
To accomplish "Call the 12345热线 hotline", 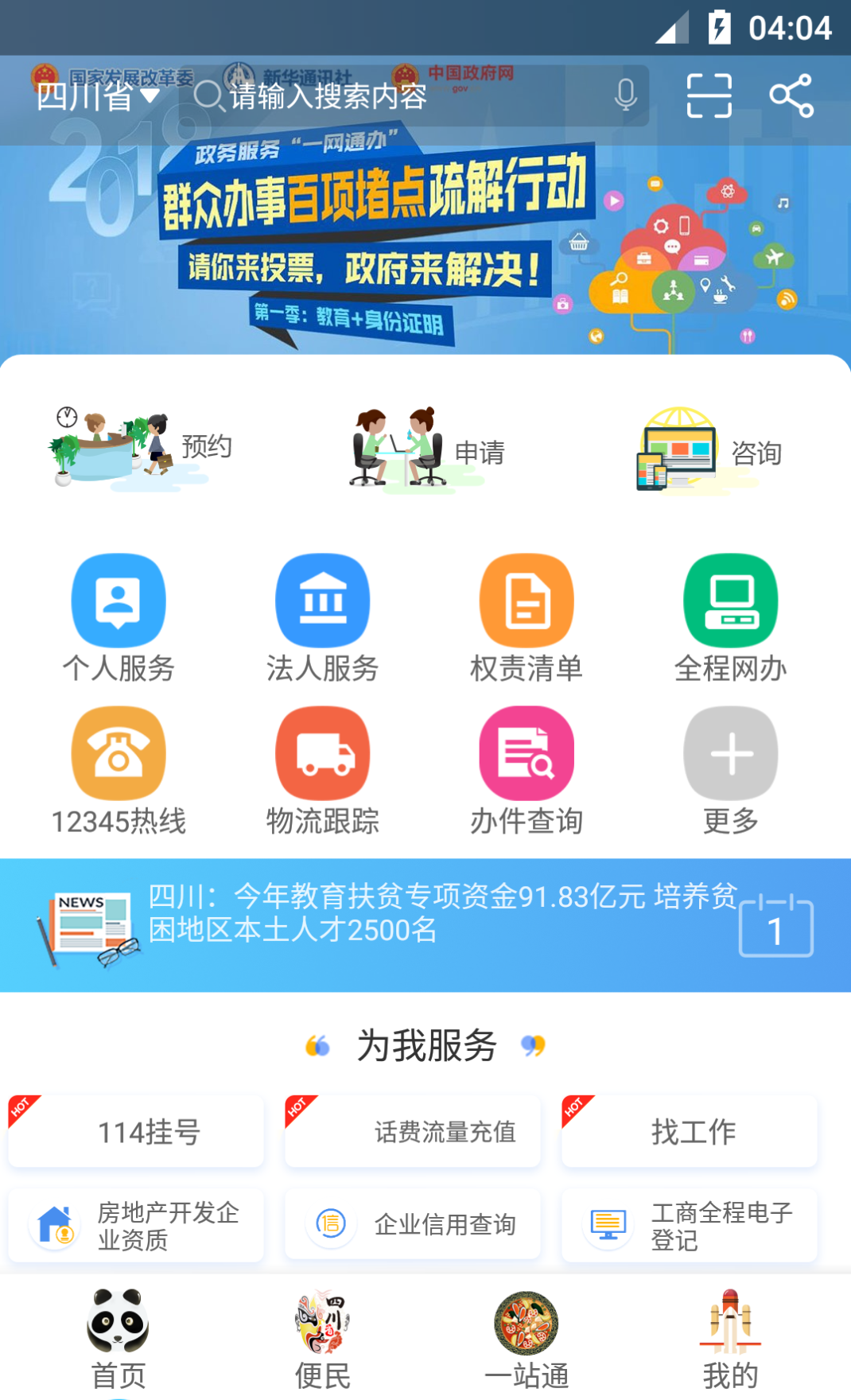I will coord(119,770).
